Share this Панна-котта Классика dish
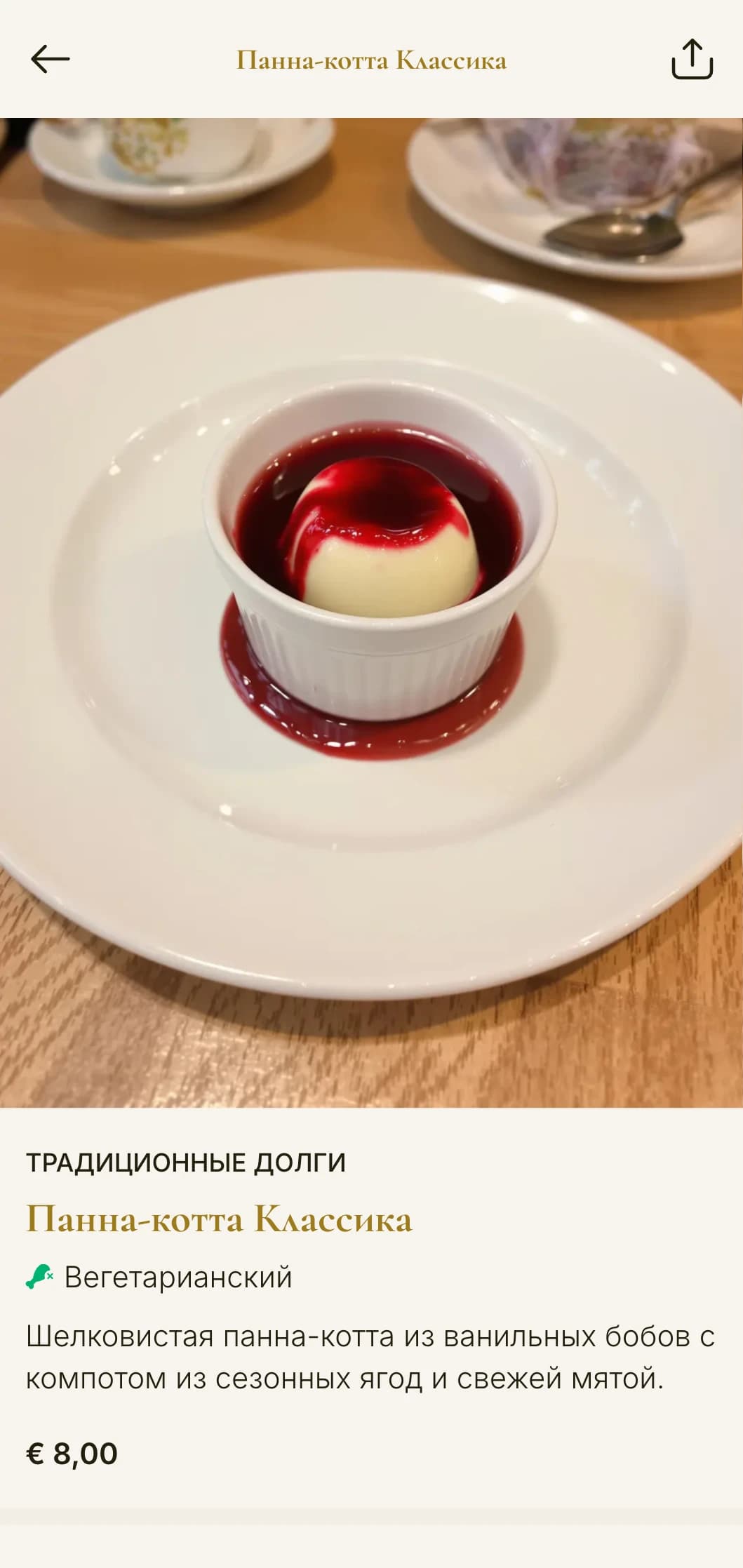Image resolution: width=743 pixels, height=1568 pixels. click(692, 59)
